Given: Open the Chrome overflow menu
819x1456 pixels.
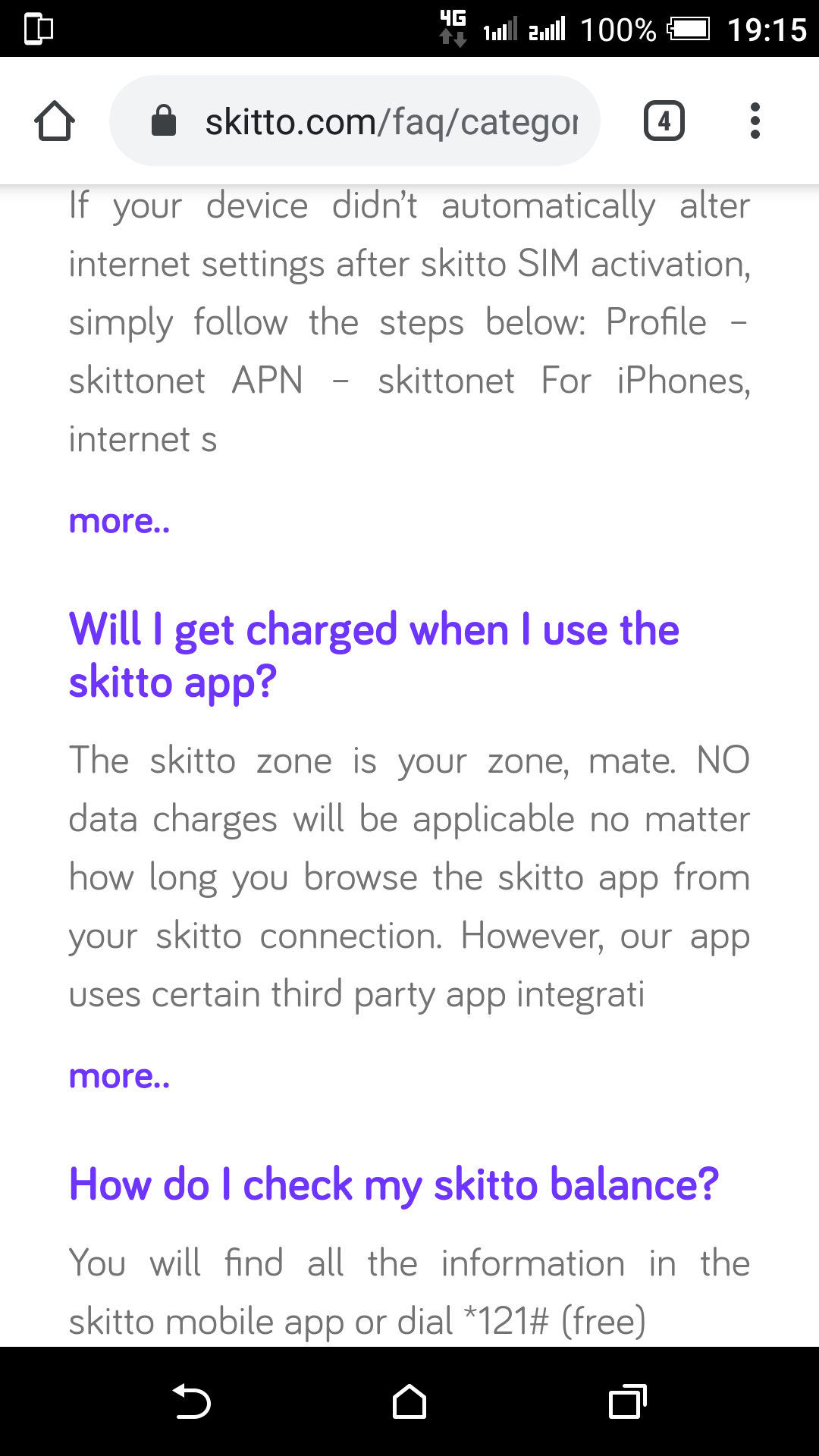Looking at the screenshot, I should 755,121.
